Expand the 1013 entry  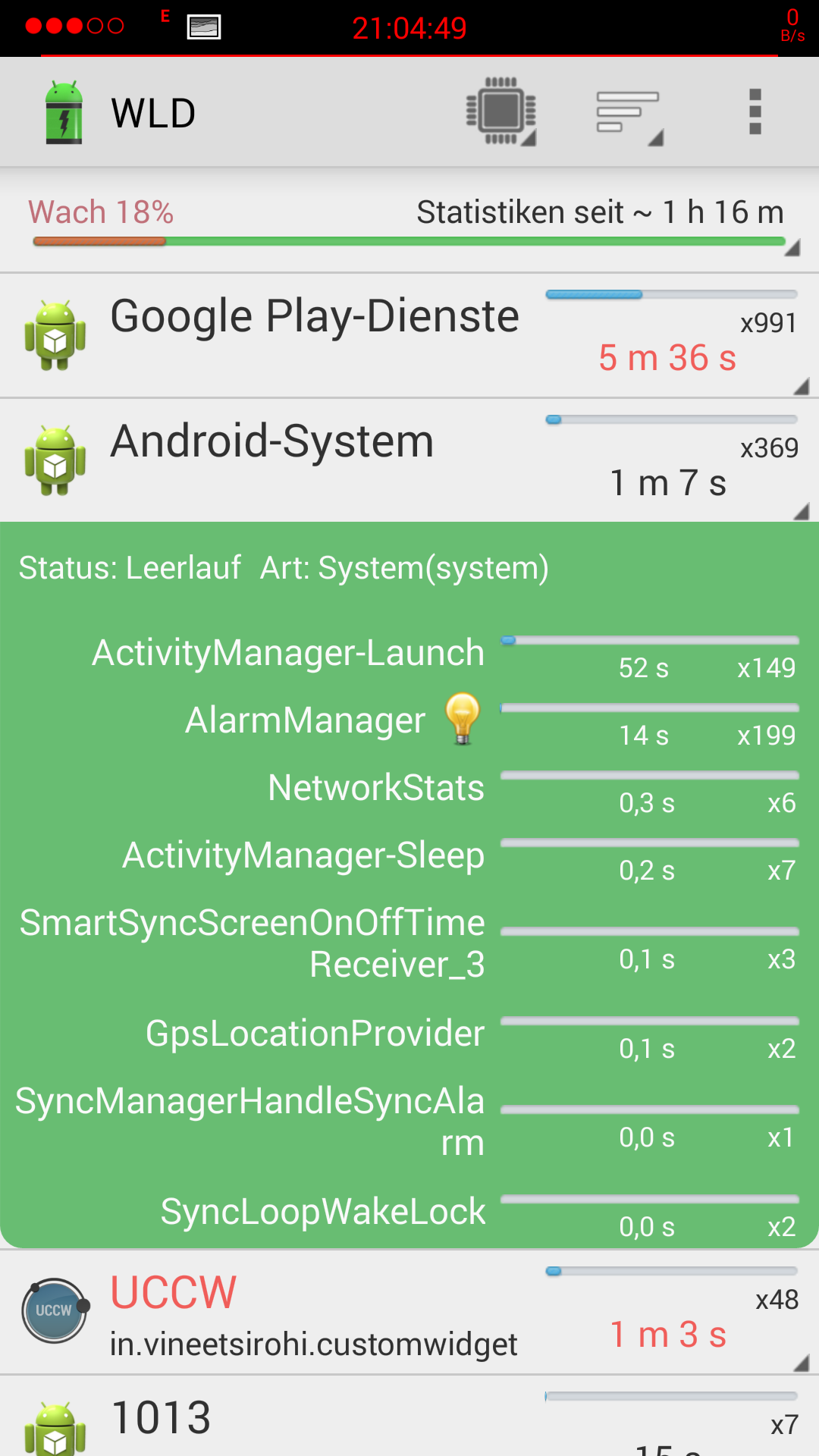(409, 1417)
